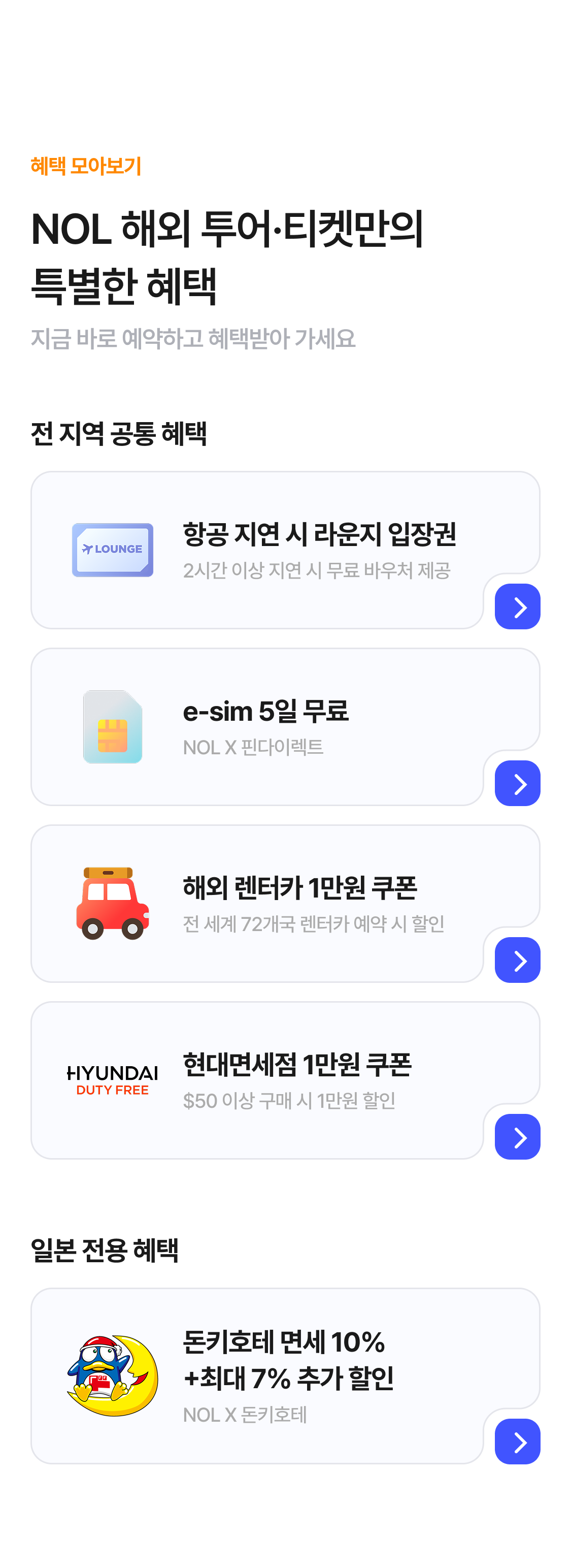Open the 돈키호테 면세 할인 card

pyautogui.click(x=285, y=1375)
